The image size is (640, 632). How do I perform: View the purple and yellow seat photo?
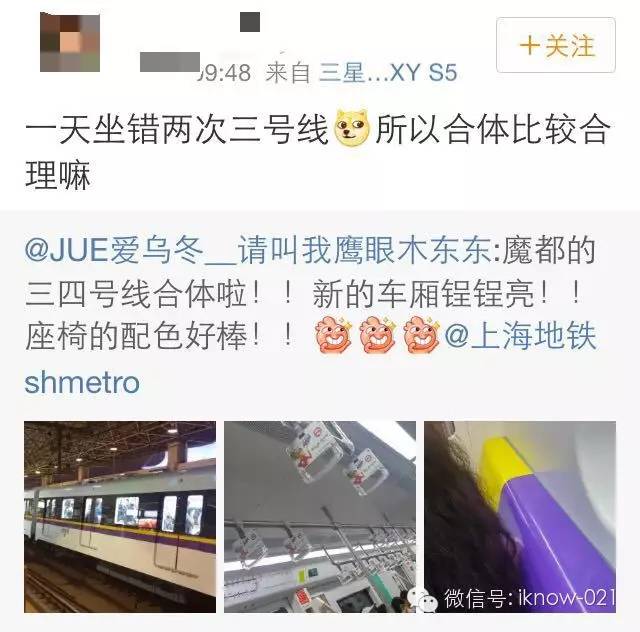pyautogui.click(x=519, y=516)
